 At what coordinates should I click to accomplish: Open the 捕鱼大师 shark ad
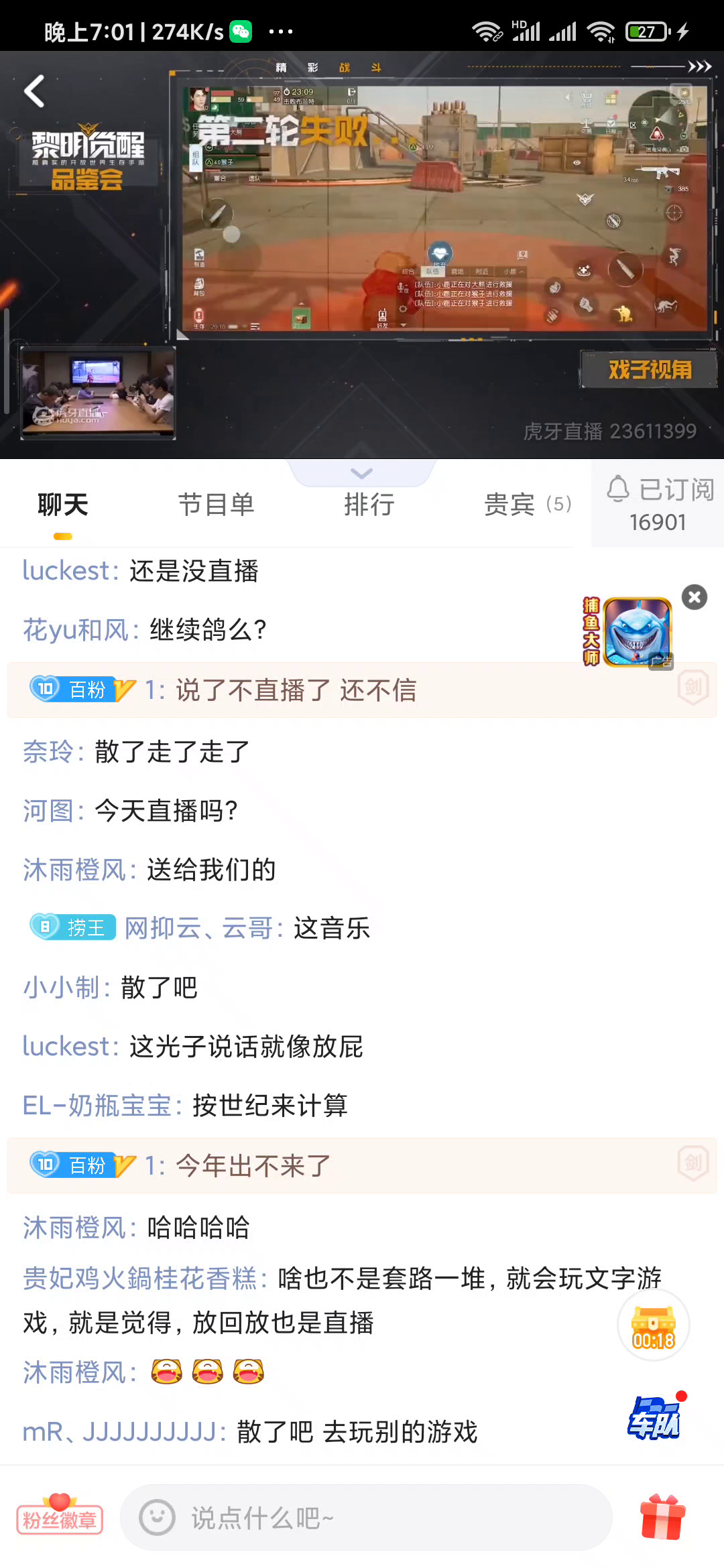pos(636,632)
